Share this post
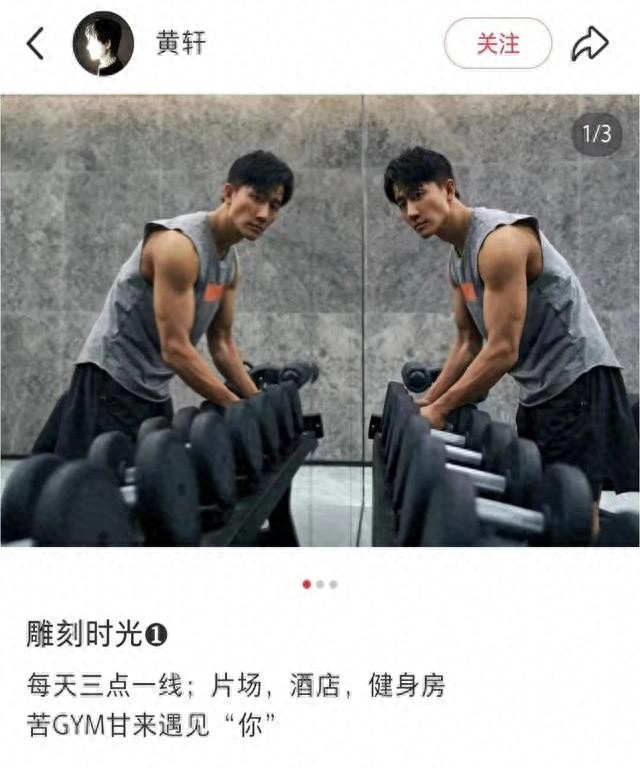This screenshot has width=640, height=768. (589, 44)
